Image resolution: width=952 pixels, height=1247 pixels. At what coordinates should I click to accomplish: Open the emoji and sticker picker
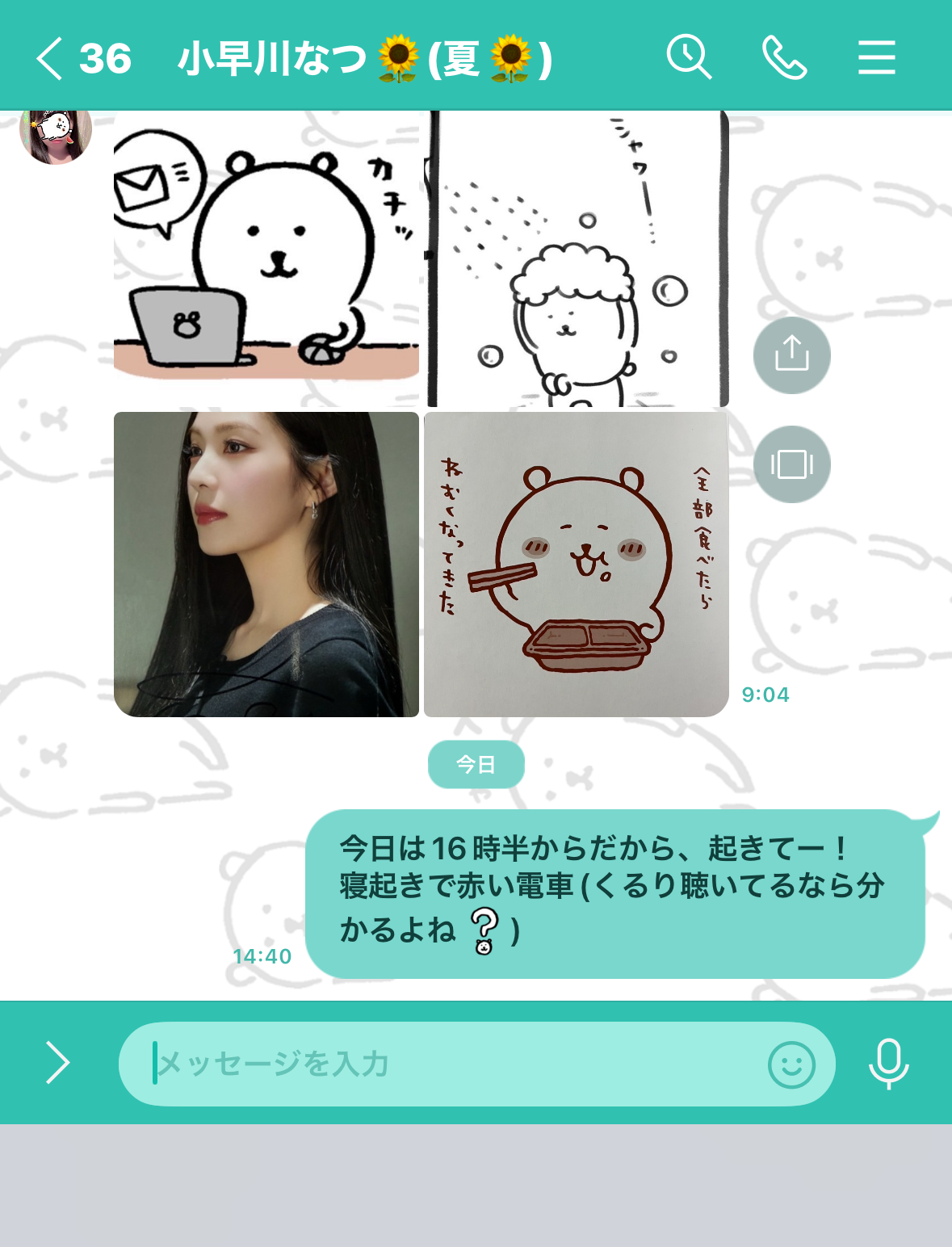[791, 1064]
